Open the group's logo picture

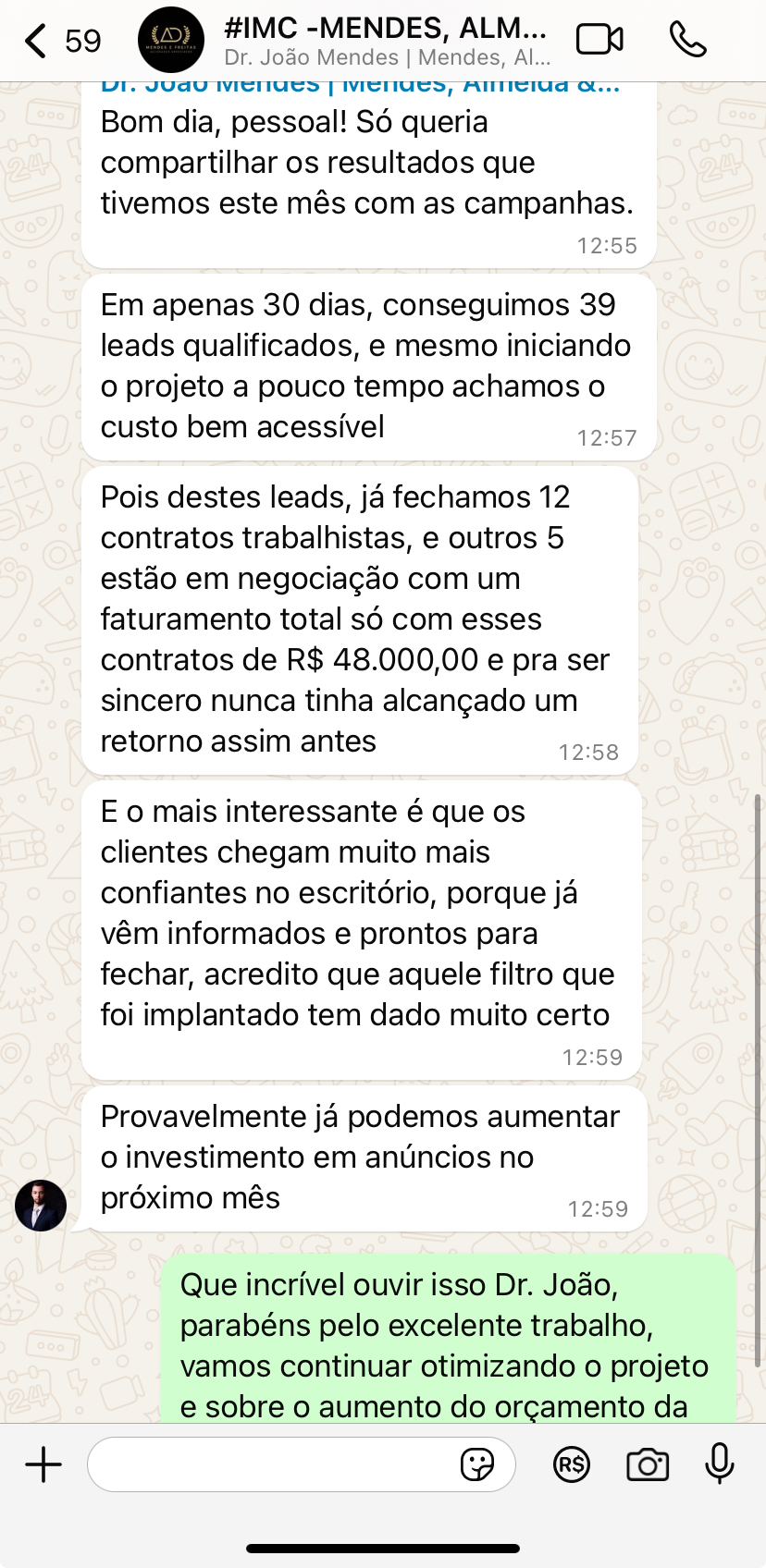click(x=171, y=41)
